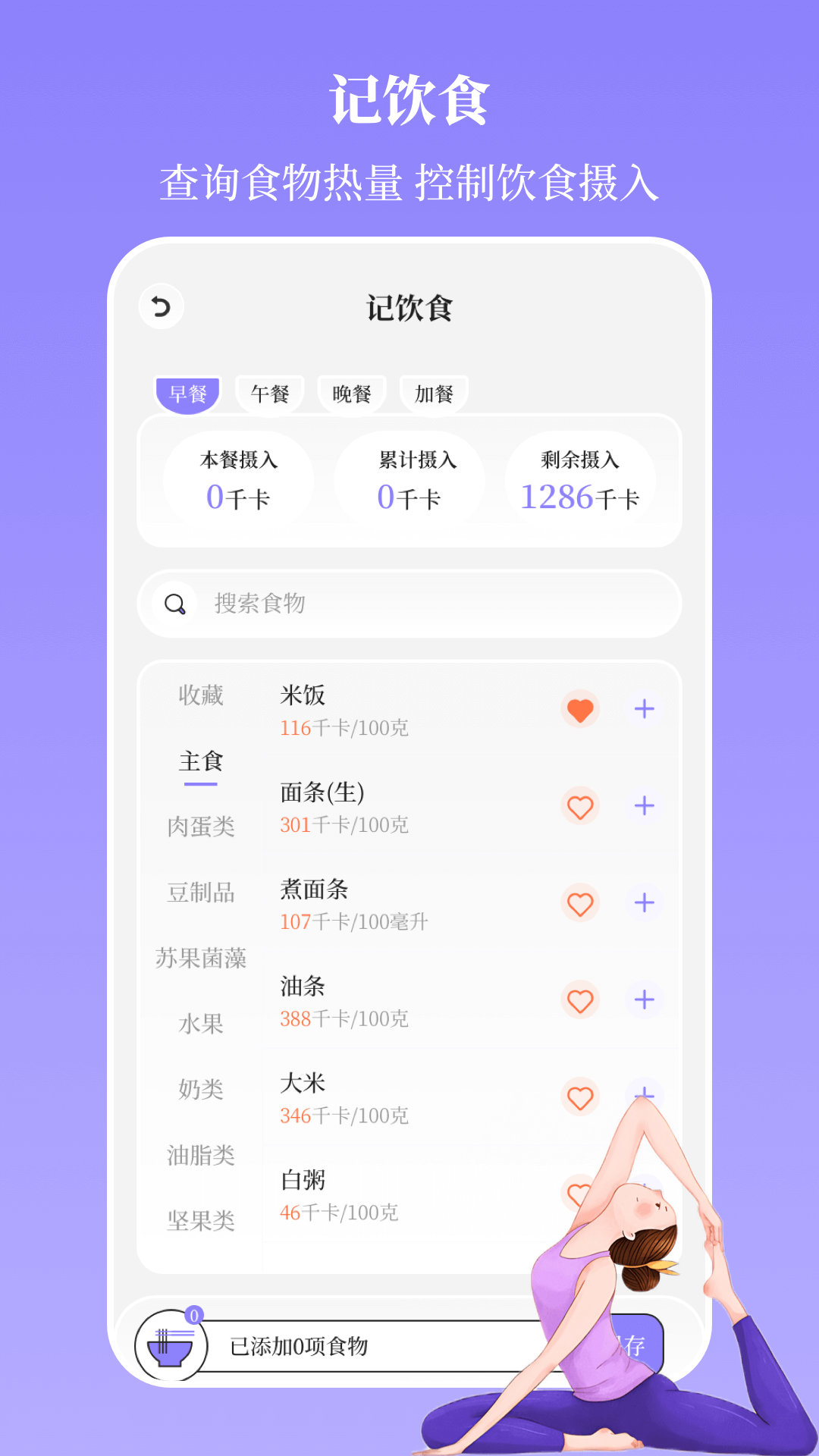Favorite 油条 by tapping its heart
The image size is (819, 1456).
click(x=580, y=1001)
